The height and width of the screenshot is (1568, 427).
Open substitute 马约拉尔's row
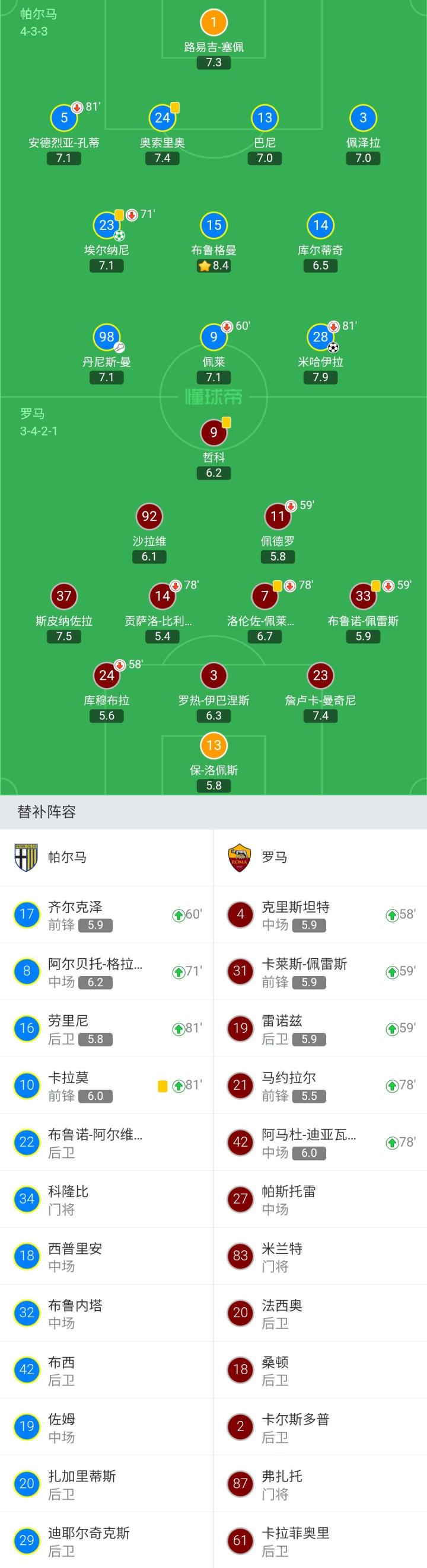pyautogui.click(x=320, y=1086)
